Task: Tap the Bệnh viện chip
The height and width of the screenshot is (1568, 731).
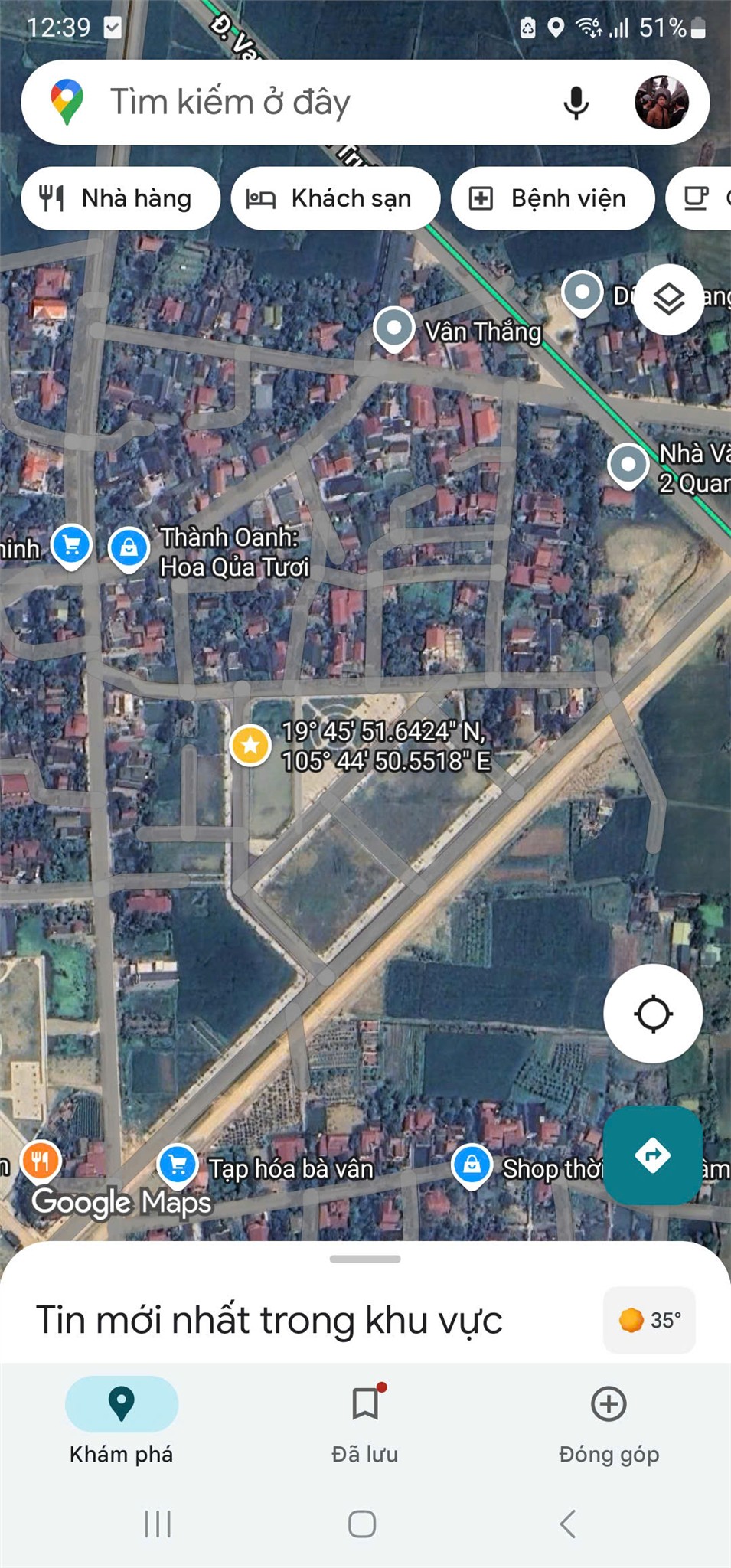Action: coord(553,199)
